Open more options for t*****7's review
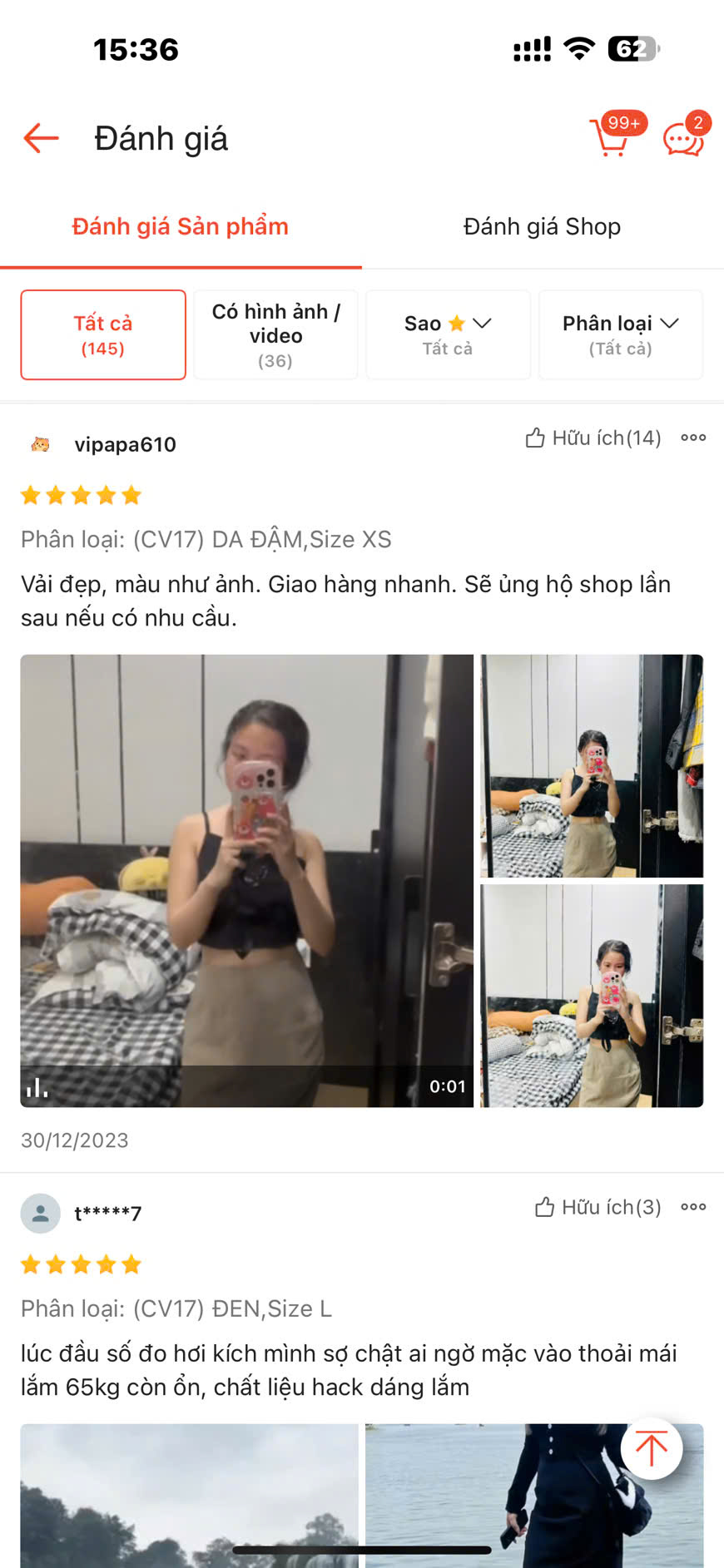 tap(693, 1207)
